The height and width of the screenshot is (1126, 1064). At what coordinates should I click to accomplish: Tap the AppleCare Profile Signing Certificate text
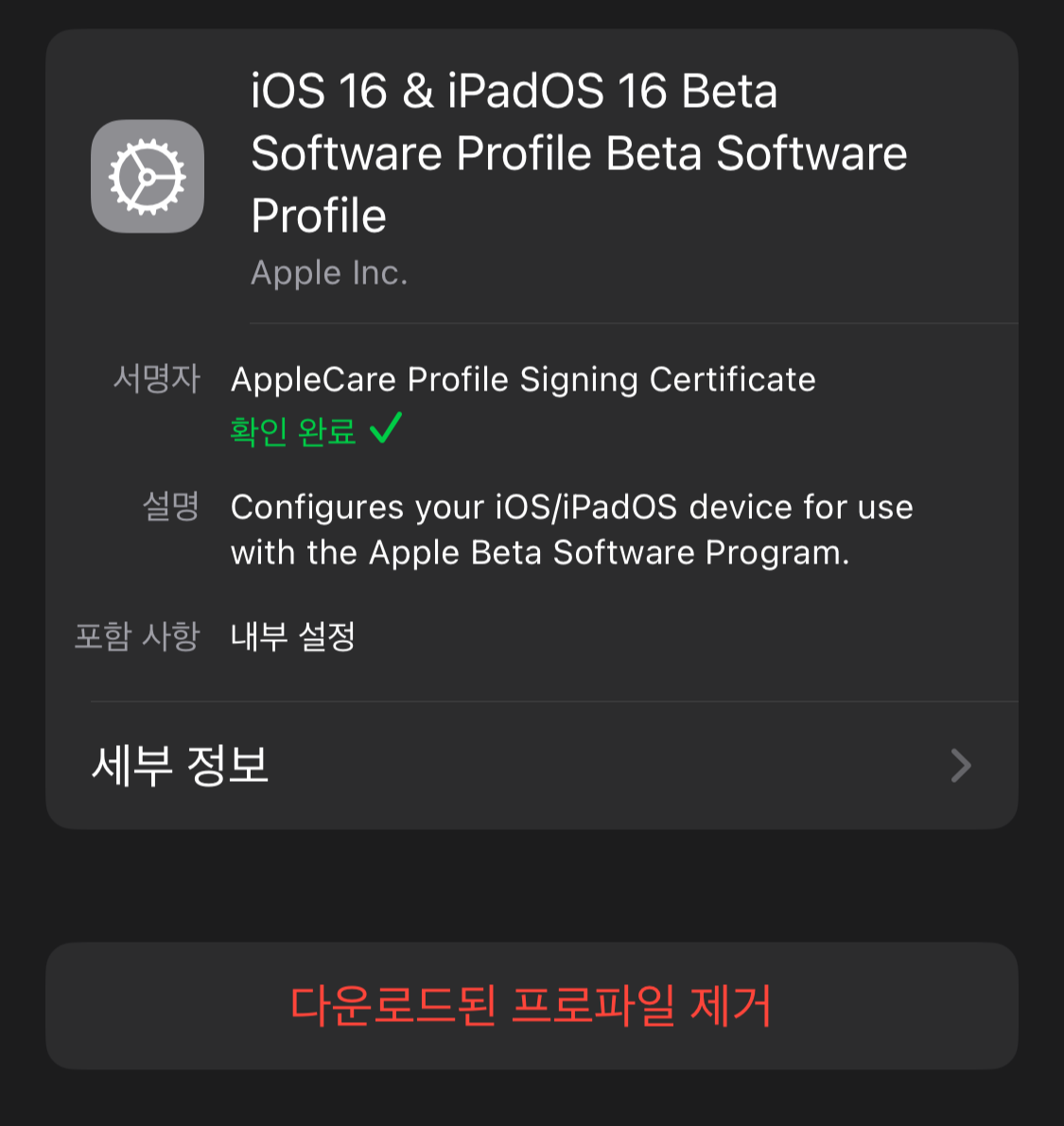tap(523, 379)
